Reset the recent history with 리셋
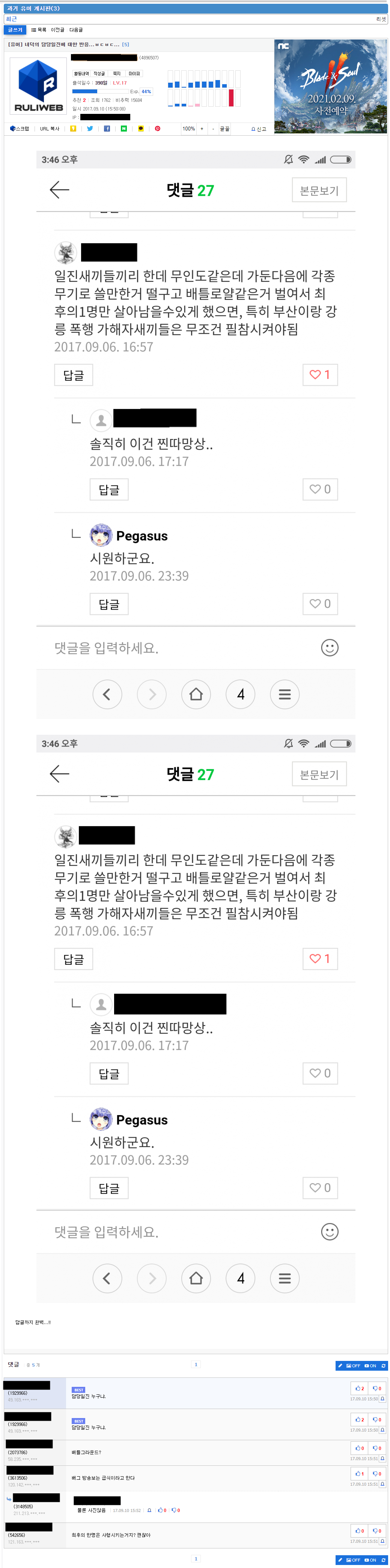This screenshot has width=390, height=1568. coord(381,19)
